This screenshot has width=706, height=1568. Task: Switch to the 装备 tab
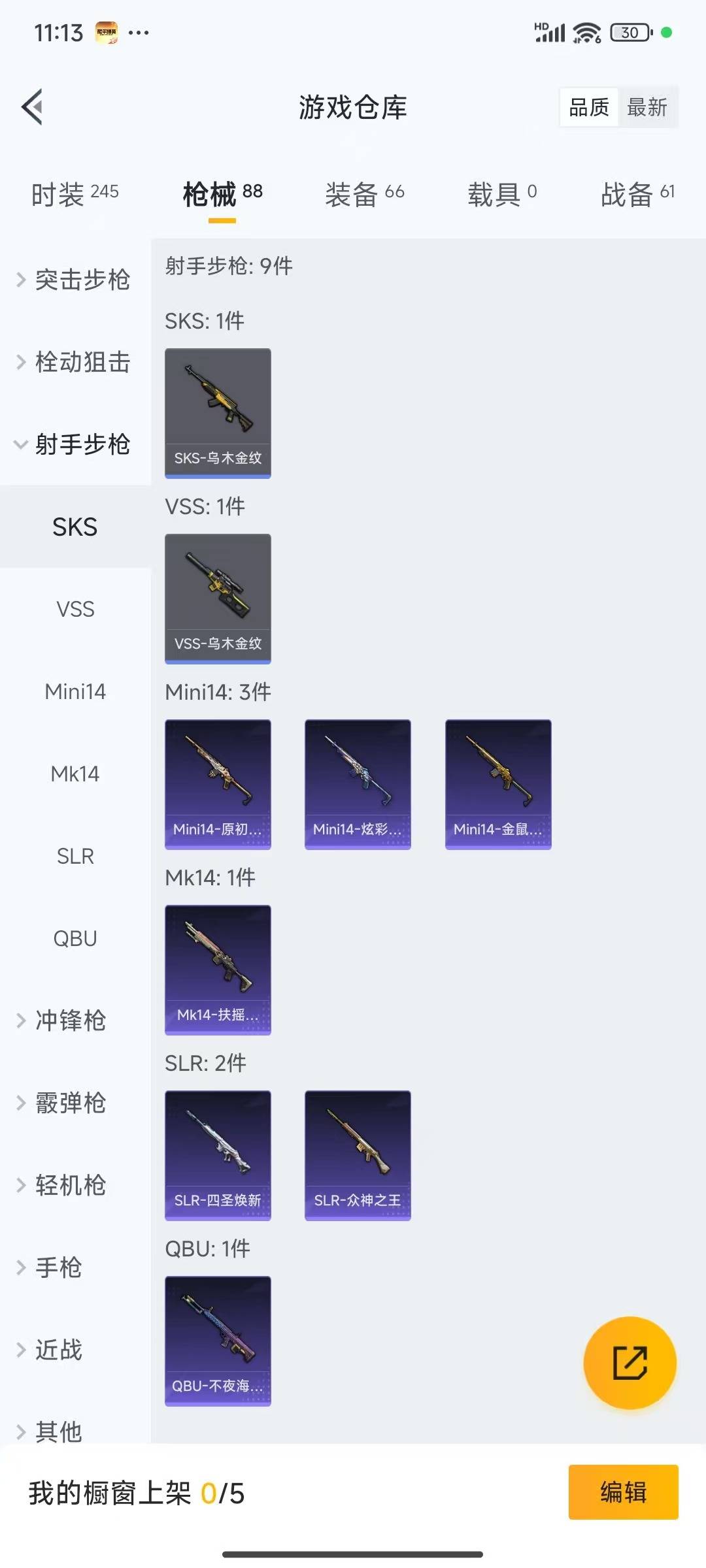point(364,194)
